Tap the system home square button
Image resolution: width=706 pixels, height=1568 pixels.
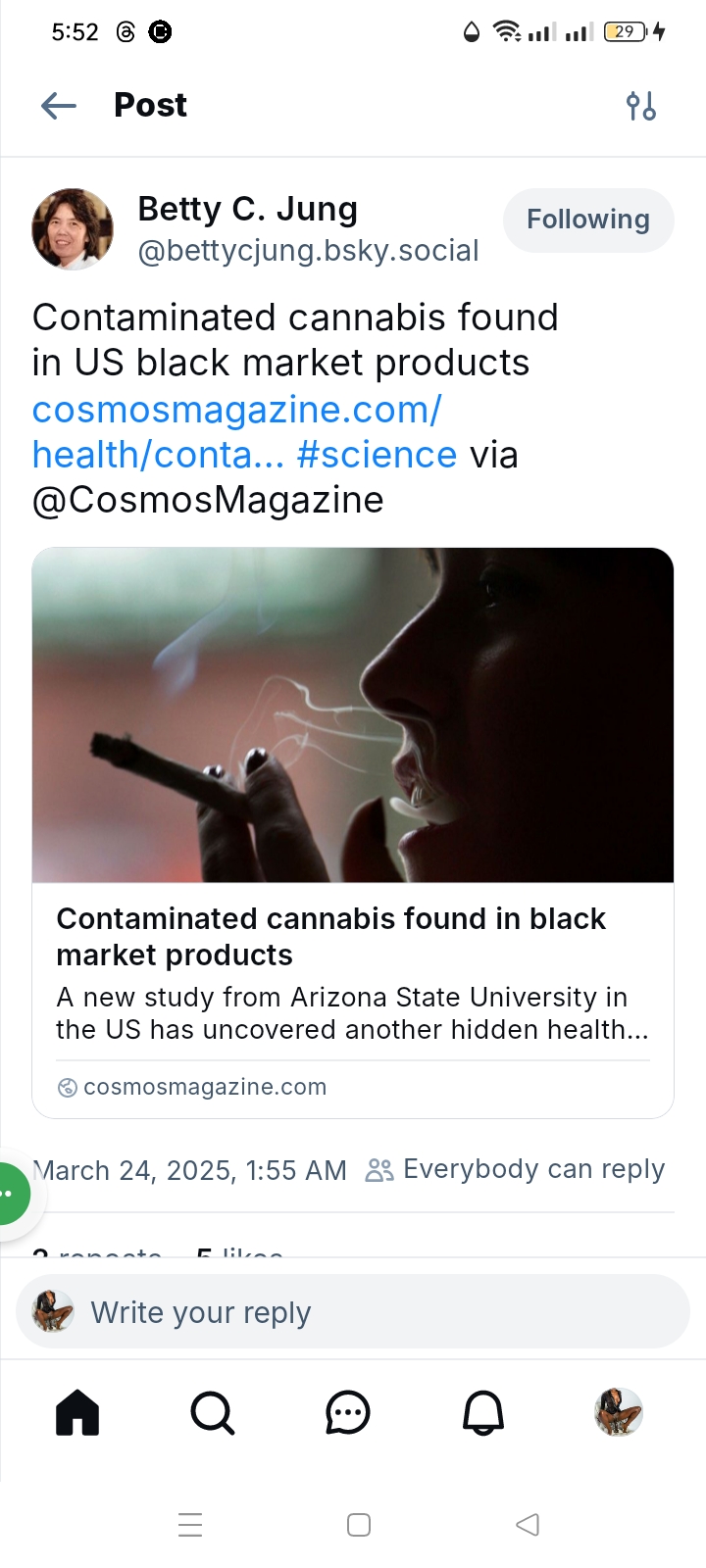coord(359,1524)
